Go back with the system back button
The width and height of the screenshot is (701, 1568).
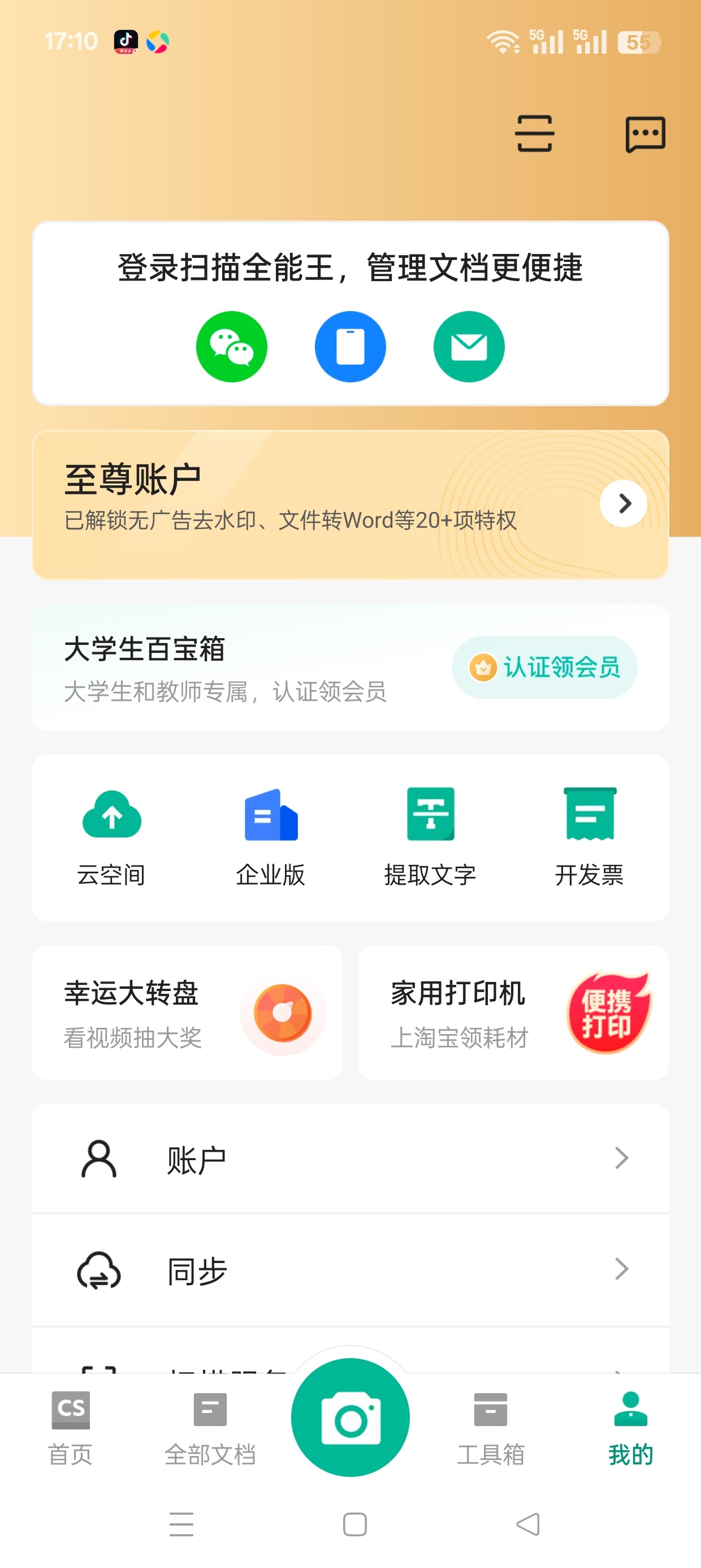coord(527,1524)
